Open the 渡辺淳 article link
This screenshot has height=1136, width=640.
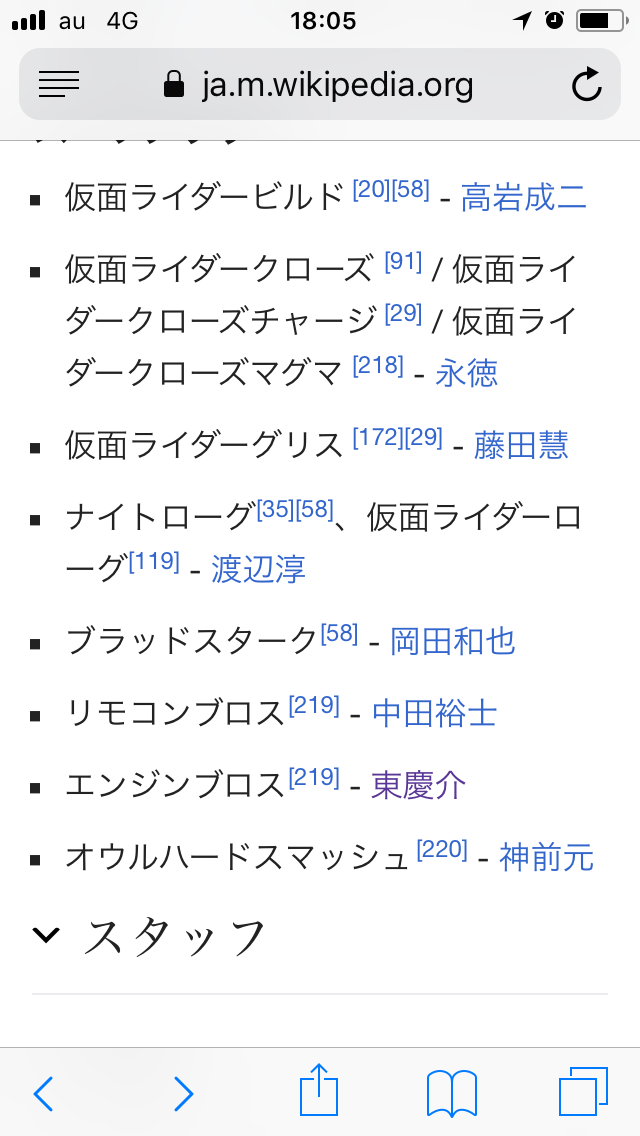[x=258, y=569]
